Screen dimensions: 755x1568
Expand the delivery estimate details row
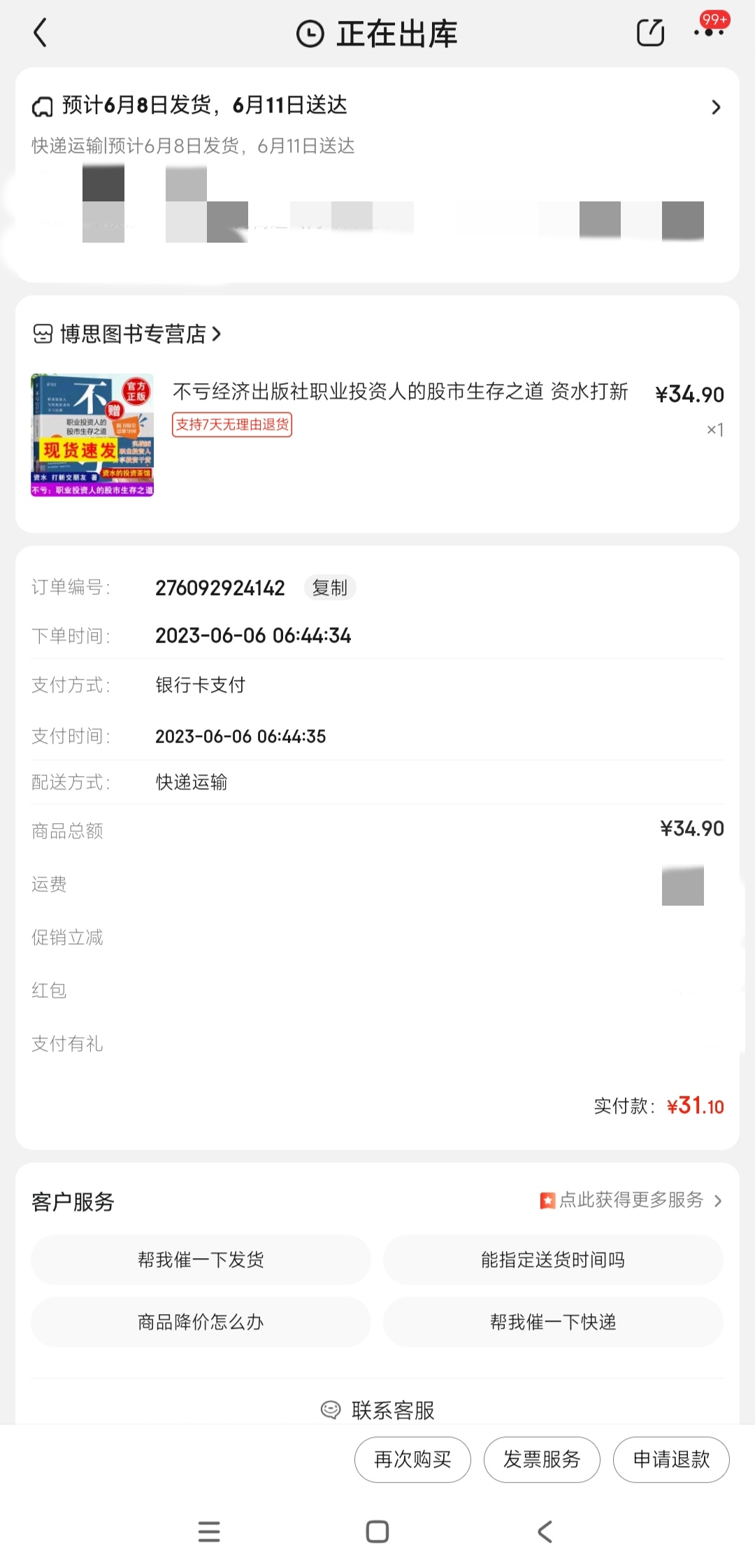coord(715,107)
